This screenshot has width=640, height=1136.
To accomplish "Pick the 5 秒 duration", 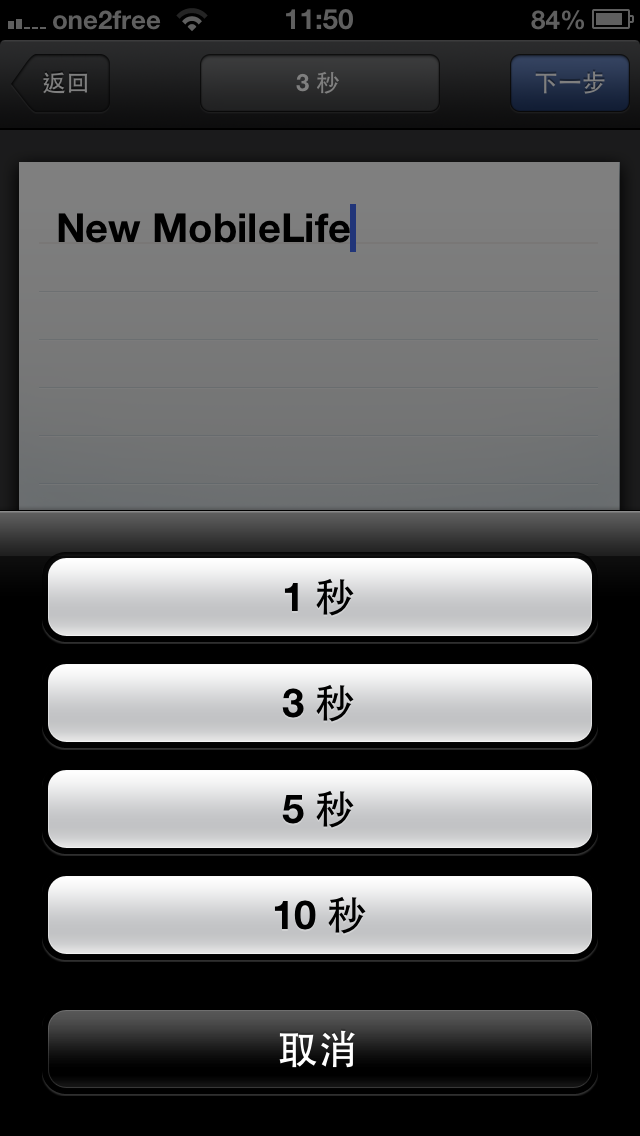I will tap(320, 810).
